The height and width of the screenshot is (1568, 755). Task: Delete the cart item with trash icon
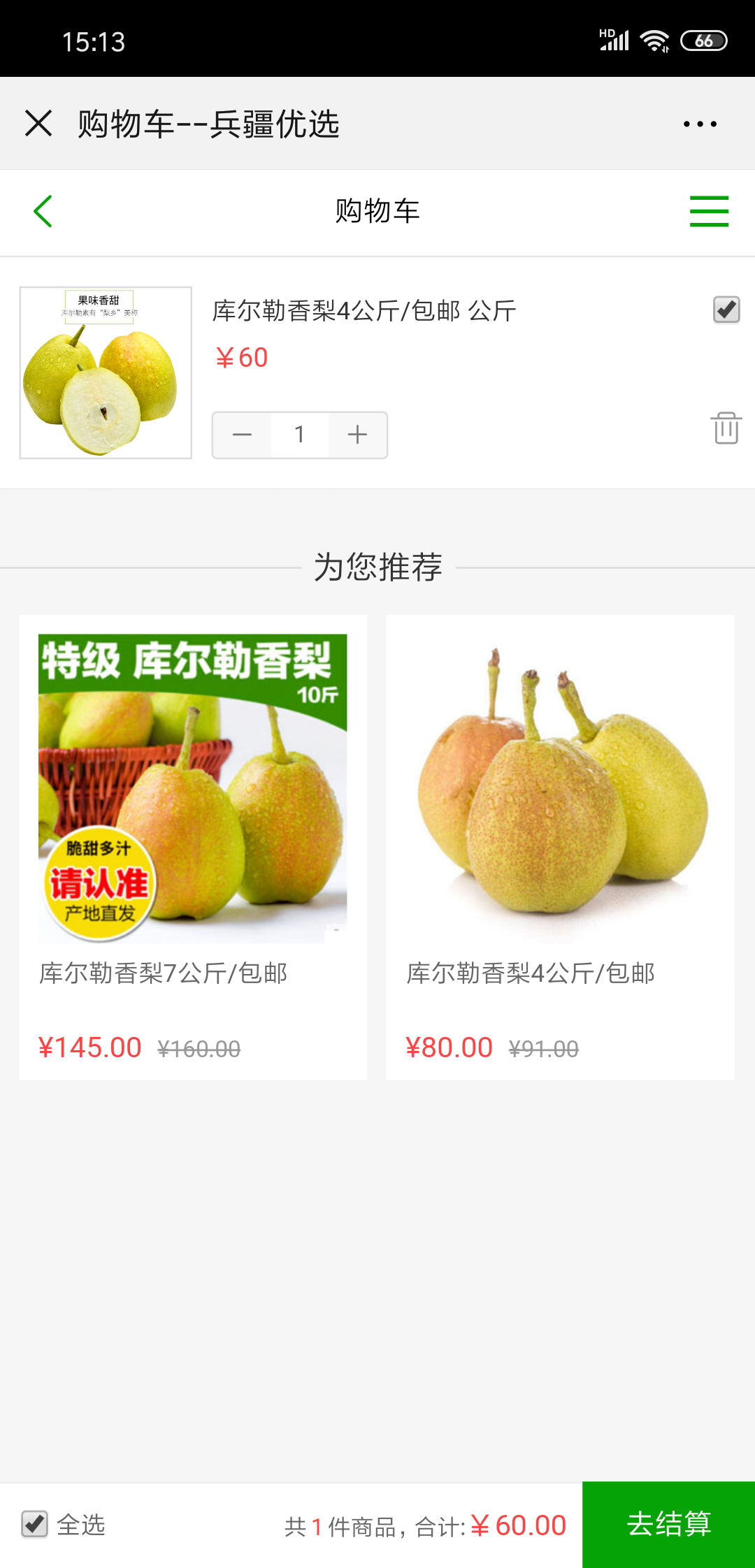[726, 428]
